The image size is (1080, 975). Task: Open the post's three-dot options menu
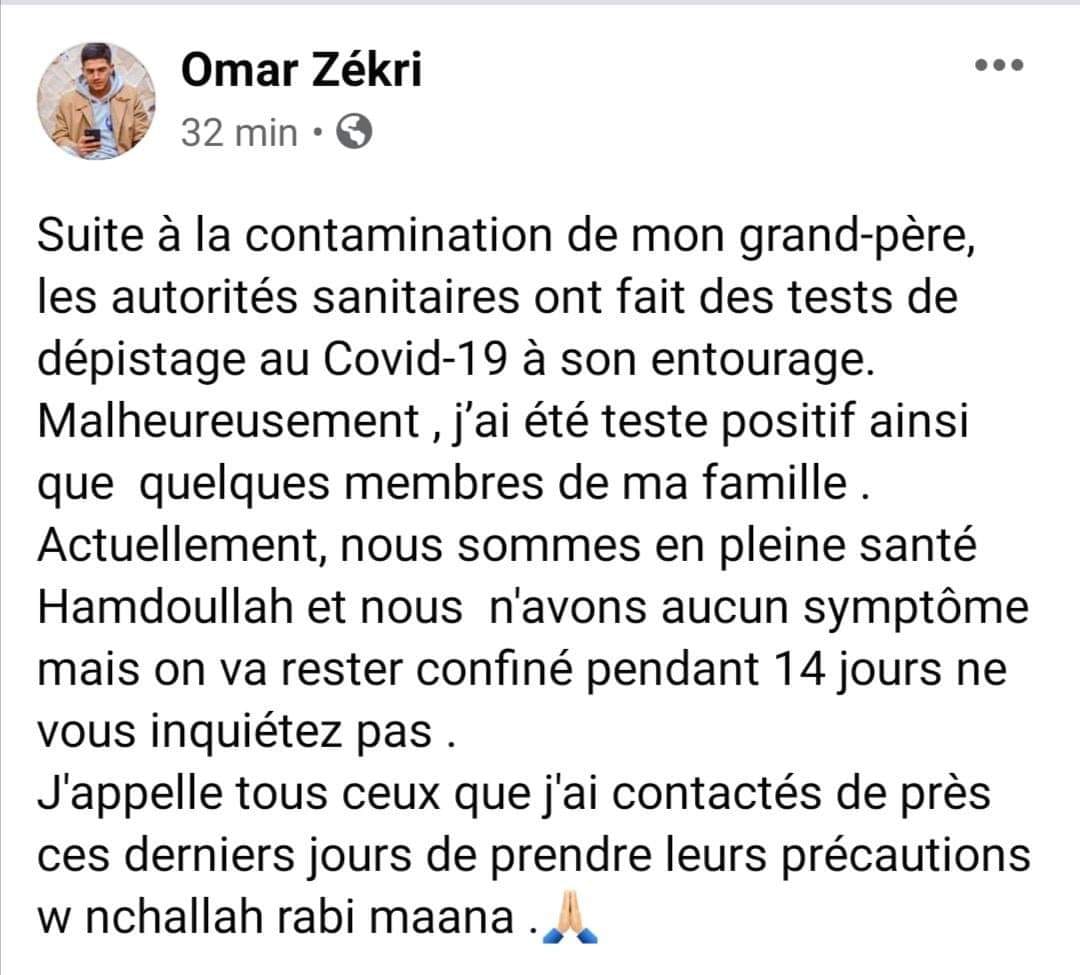pyautogui.click(x=998, y=66)
